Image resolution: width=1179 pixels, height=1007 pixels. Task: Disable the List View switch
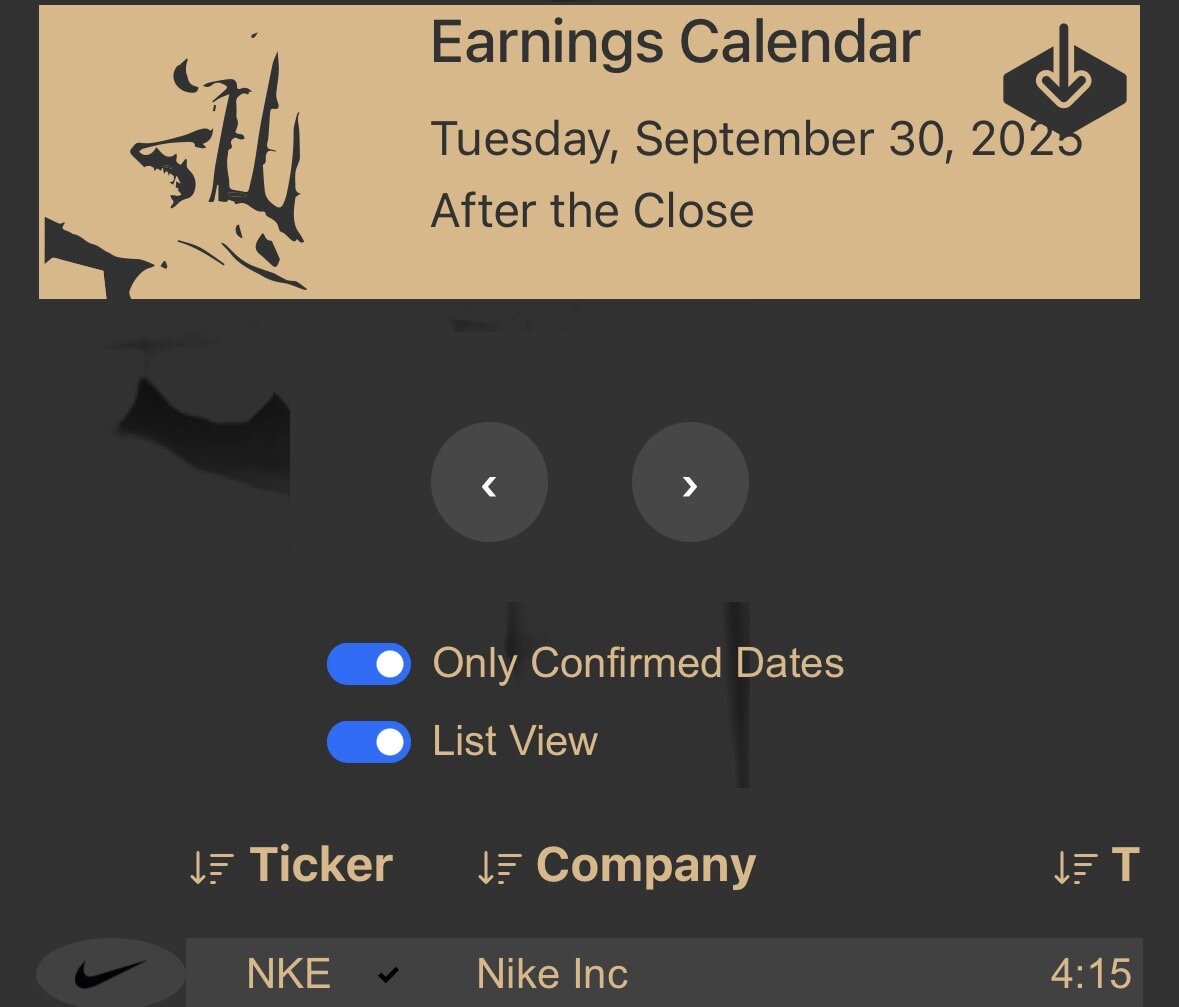pyautogui.click(x=369, y=742)
